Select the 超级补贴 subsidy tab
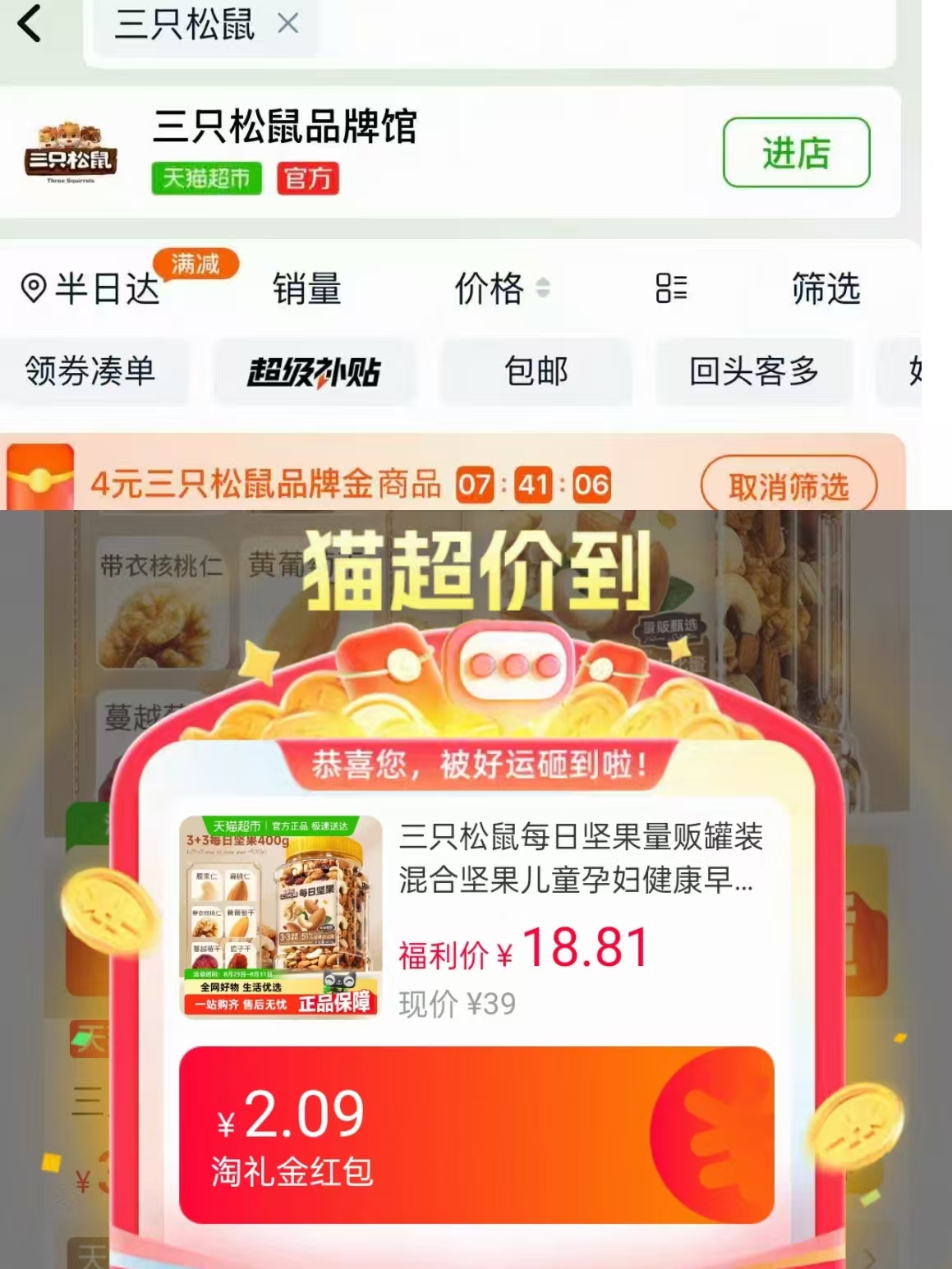The width and height of the screenshot is (952, 1269). pos(315,371)
